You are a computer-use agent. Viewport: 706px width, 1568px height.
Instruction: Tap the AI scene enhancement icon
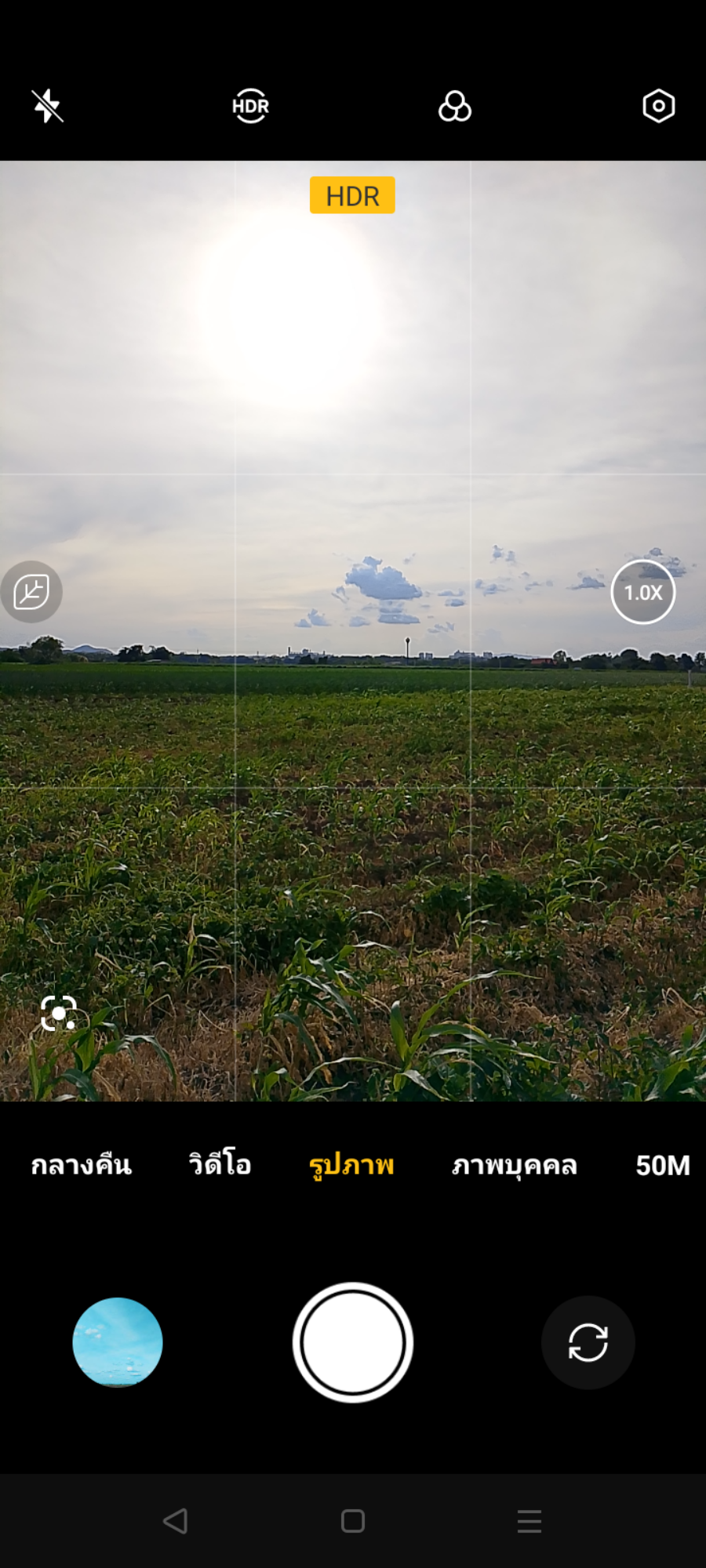pyautogui.click(x=31, y=592)
